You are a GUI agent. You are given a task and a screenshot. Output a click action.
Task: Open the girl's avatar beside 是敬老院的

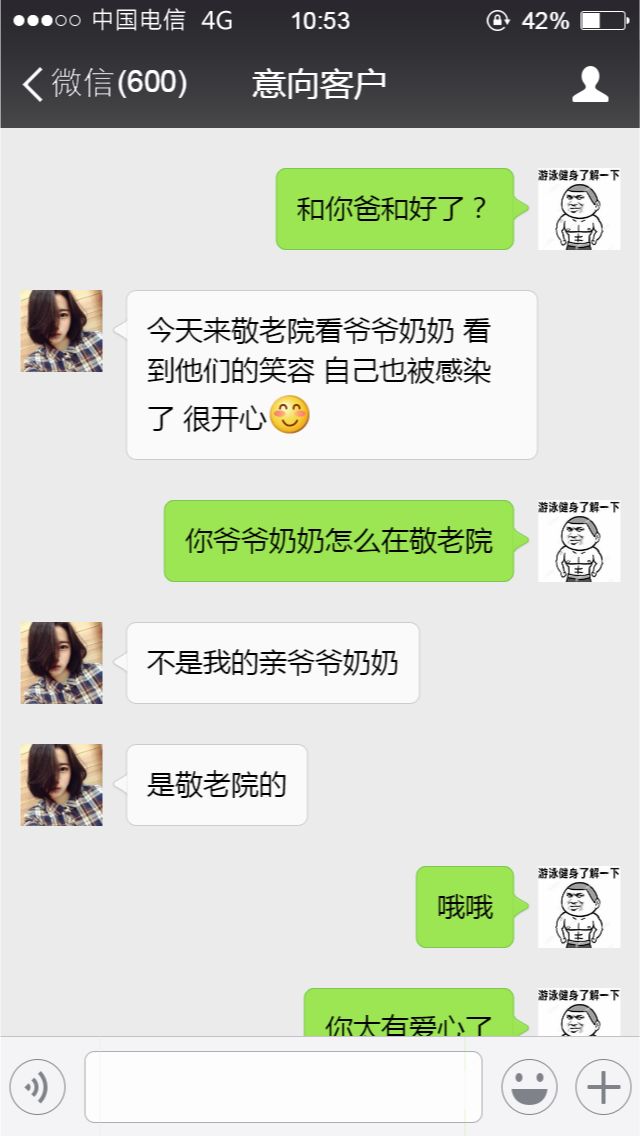click(62, 785)
